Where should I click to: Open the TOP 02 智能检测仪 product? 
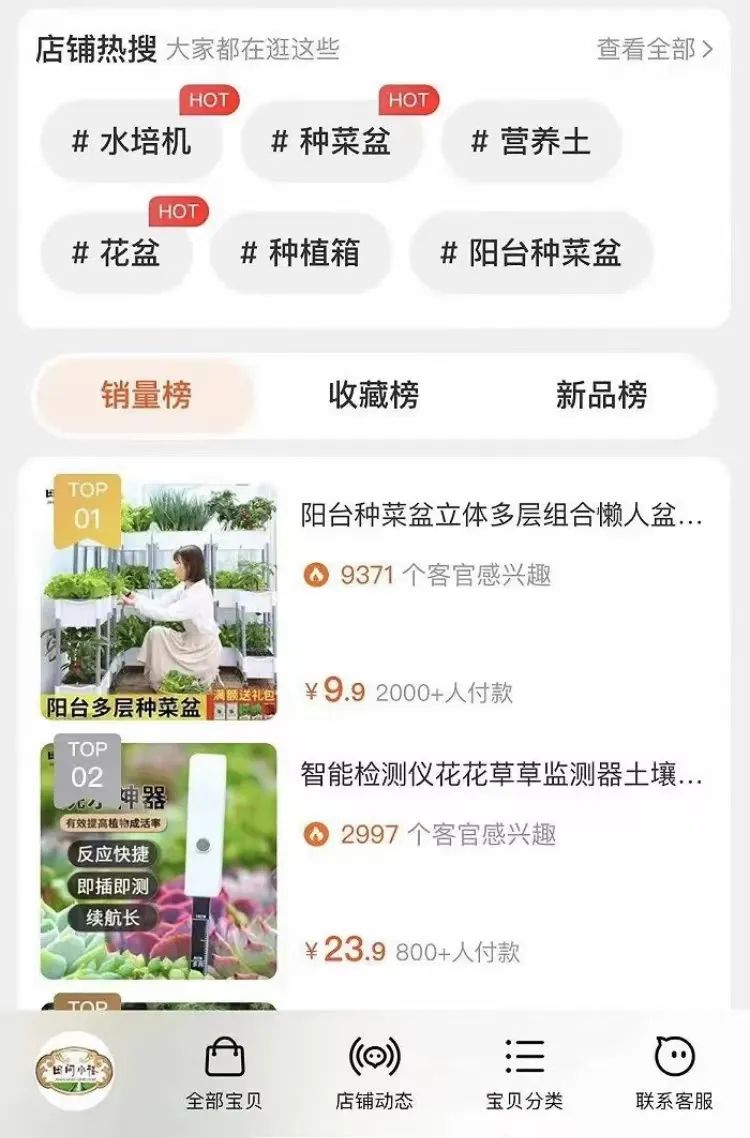(375, 858)
